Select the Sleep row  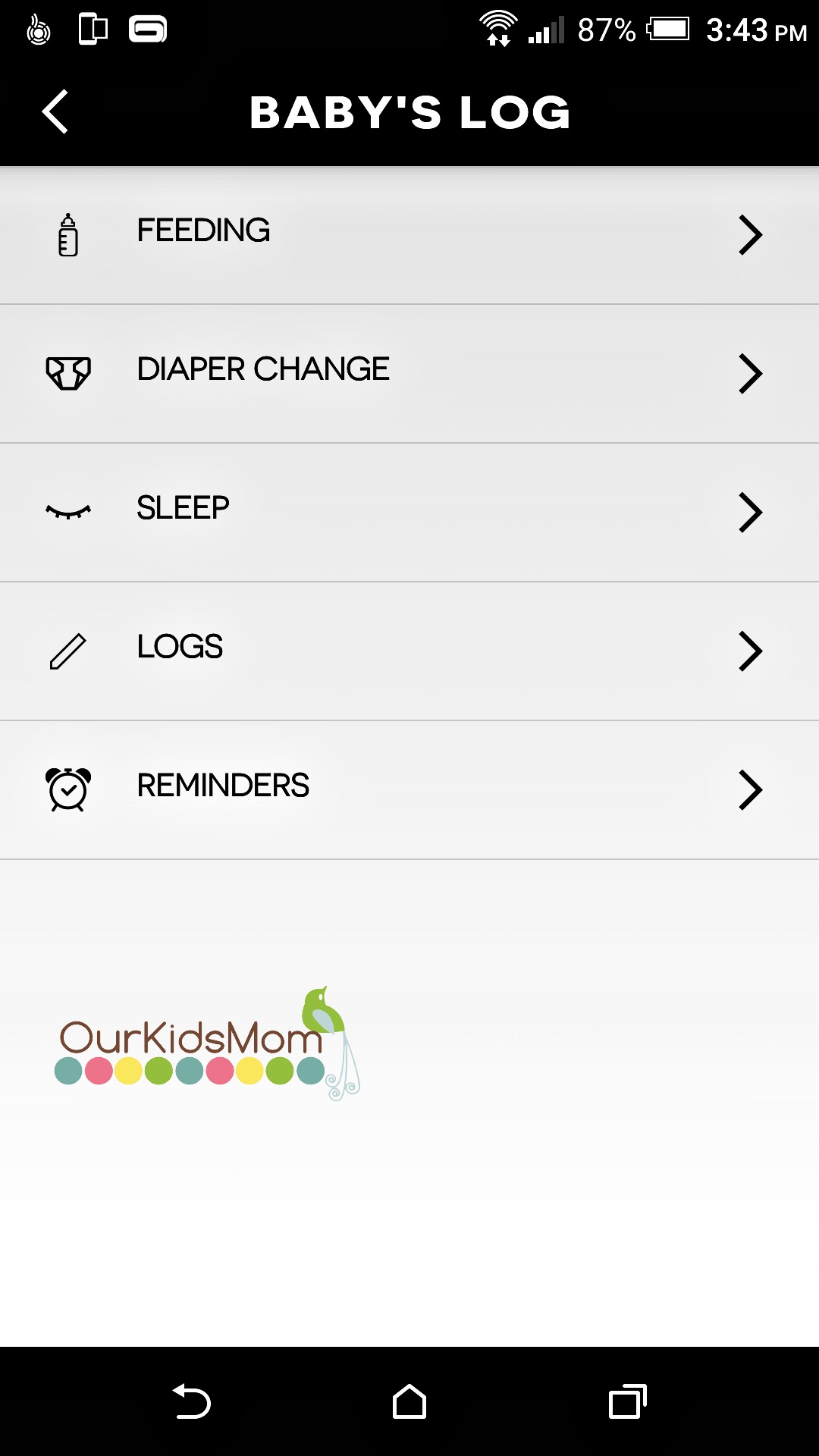point(409,513)
